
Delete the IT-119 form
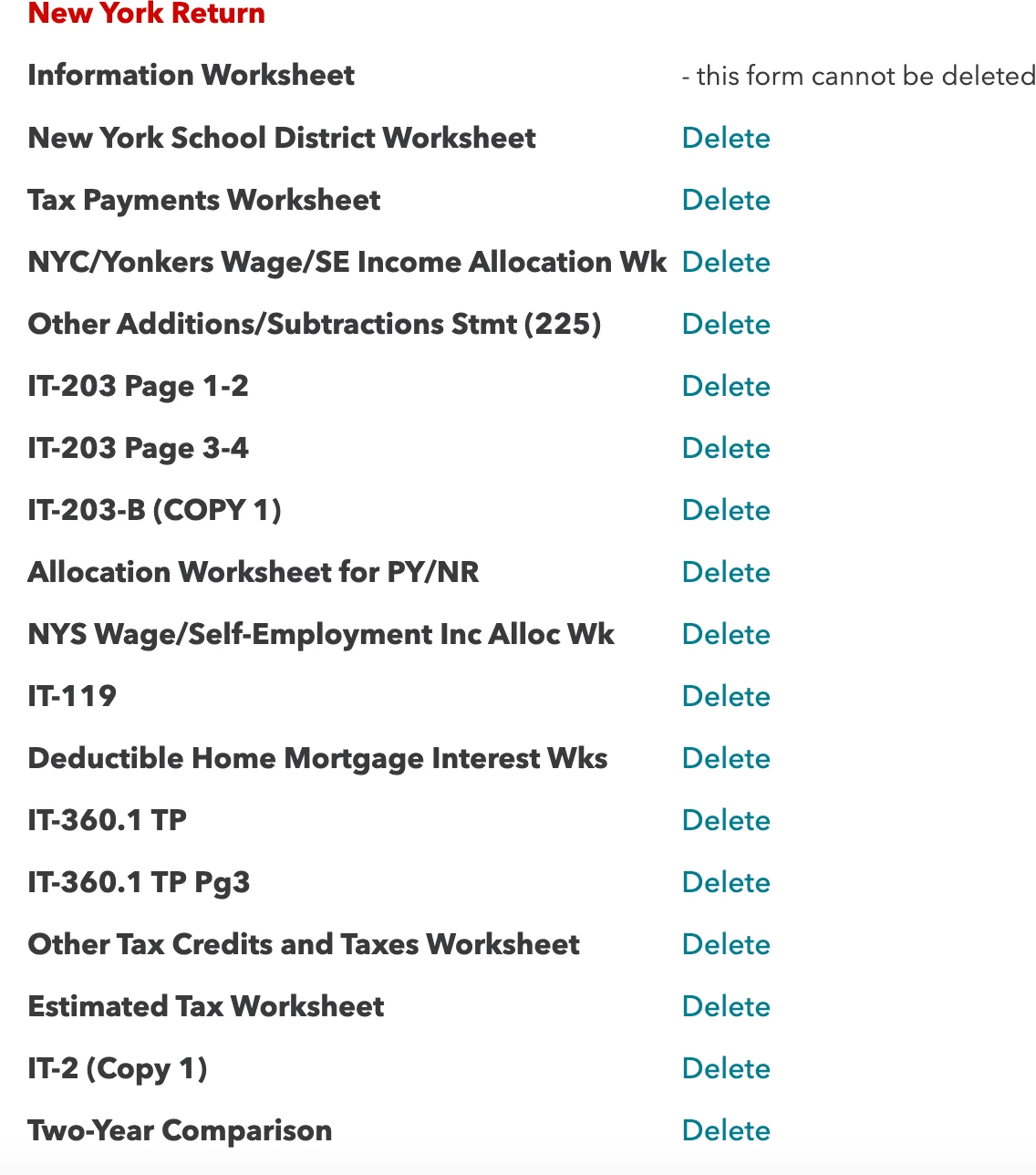[x=726, y=696]
